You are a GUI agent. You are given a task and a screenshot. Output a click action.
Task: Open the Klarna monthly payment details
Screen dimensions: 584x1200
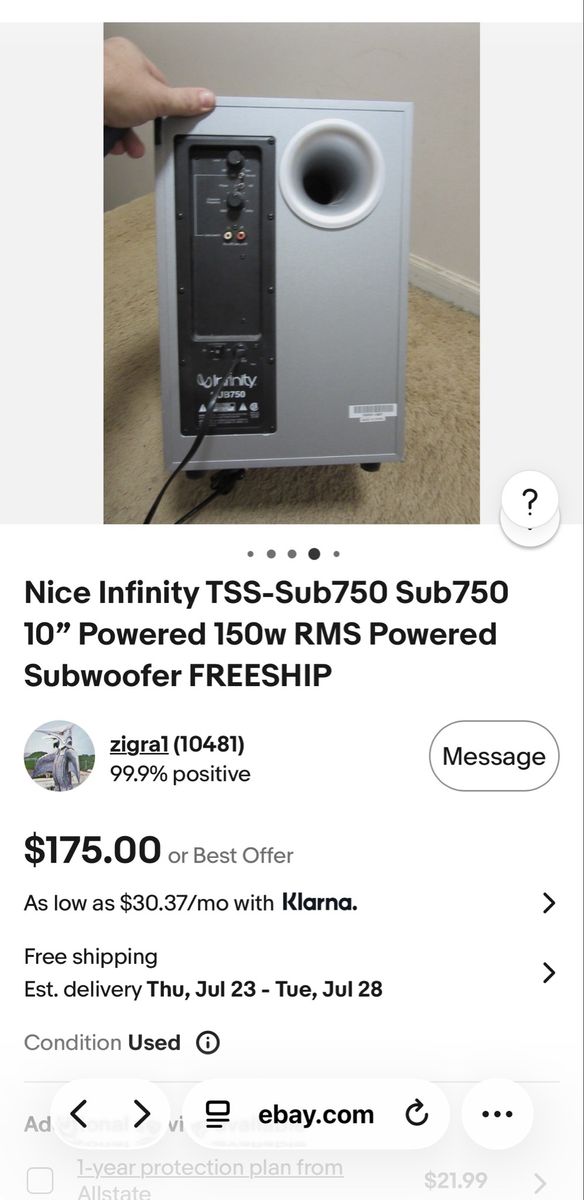[x=292, y=903]
